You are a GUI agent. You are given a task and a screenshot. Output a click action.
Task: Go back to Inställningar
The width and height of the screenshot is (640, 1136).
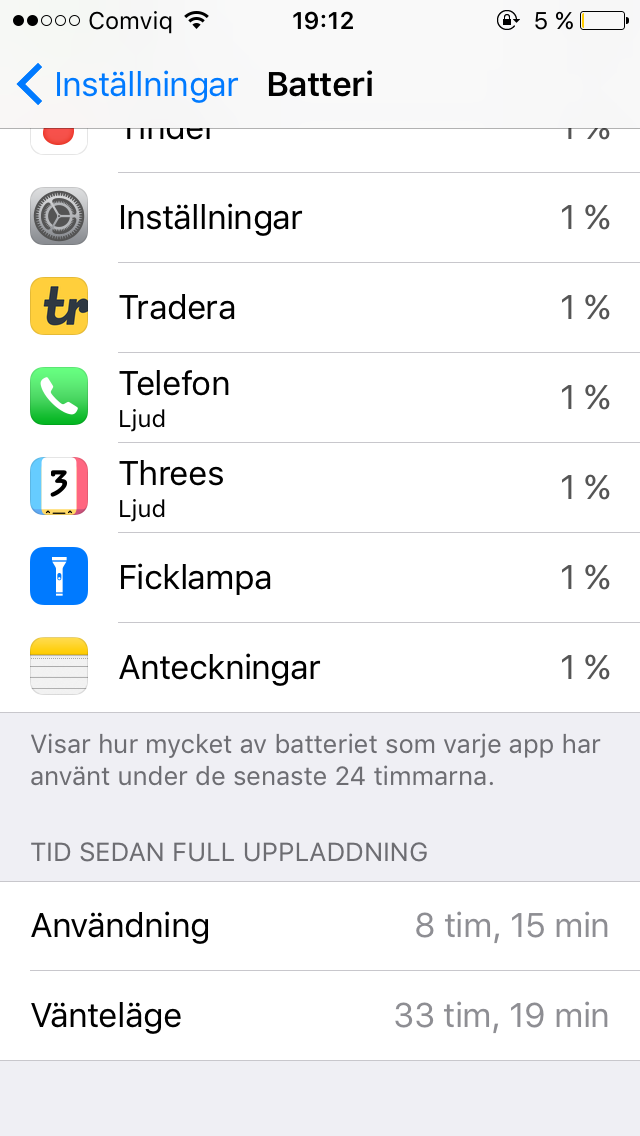click(128, 85)
